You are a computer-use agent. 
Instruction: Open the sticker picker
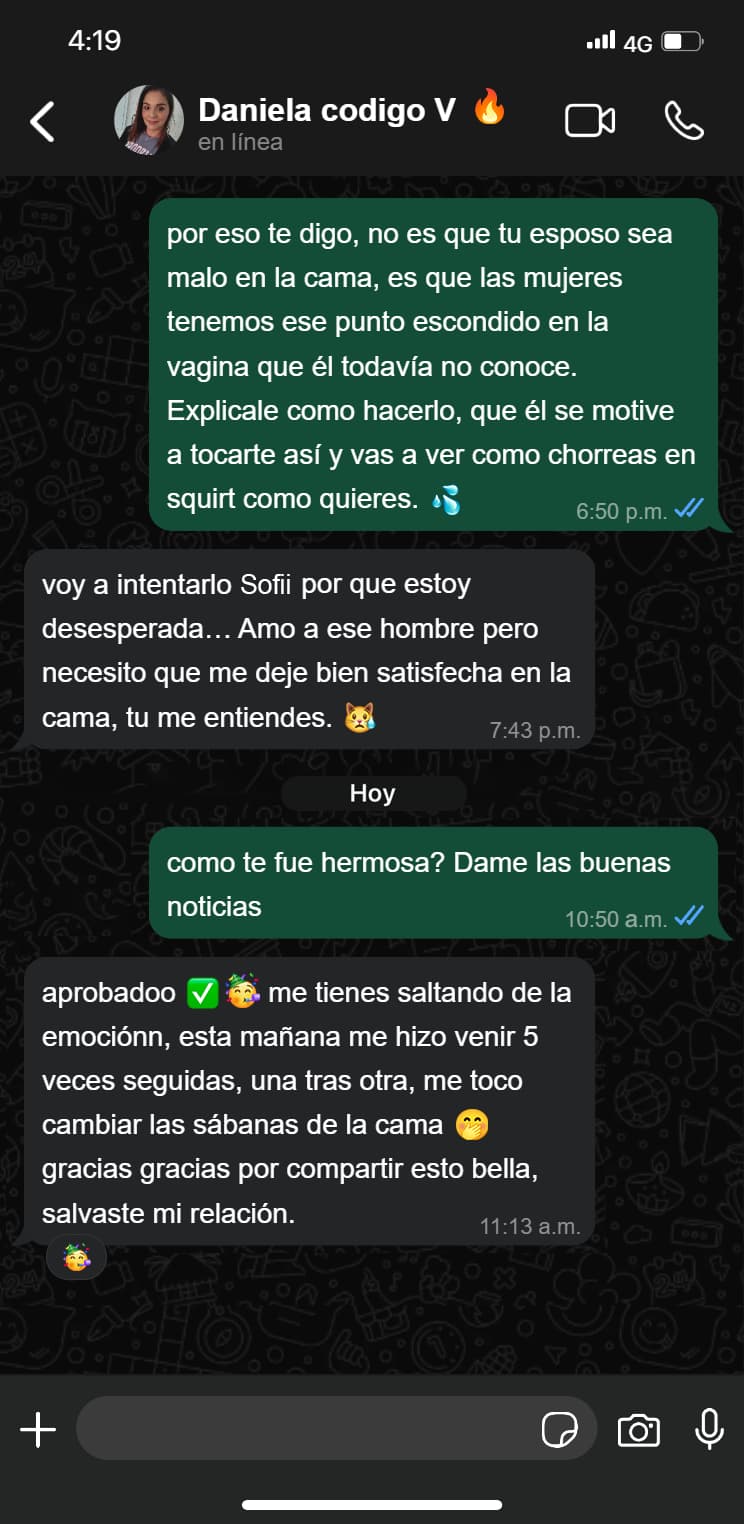pos(560,1430)
